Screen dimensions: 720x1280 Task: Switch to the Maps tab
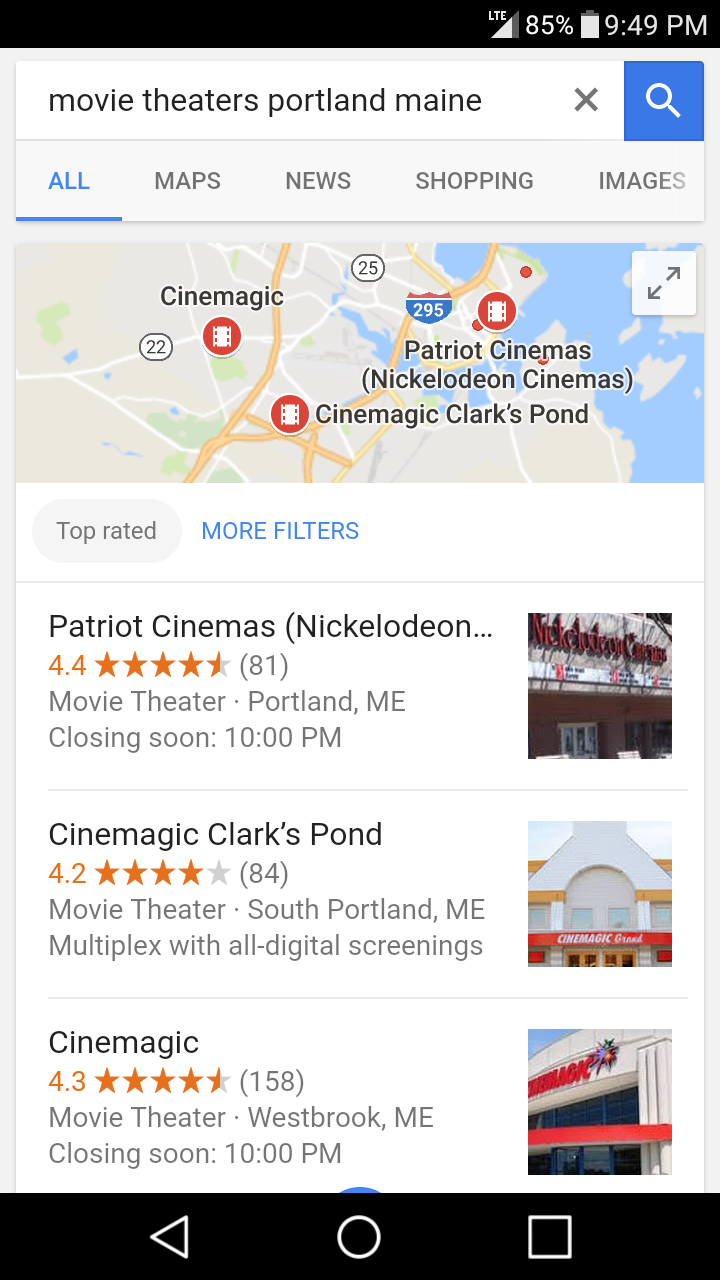click(187, 181)
